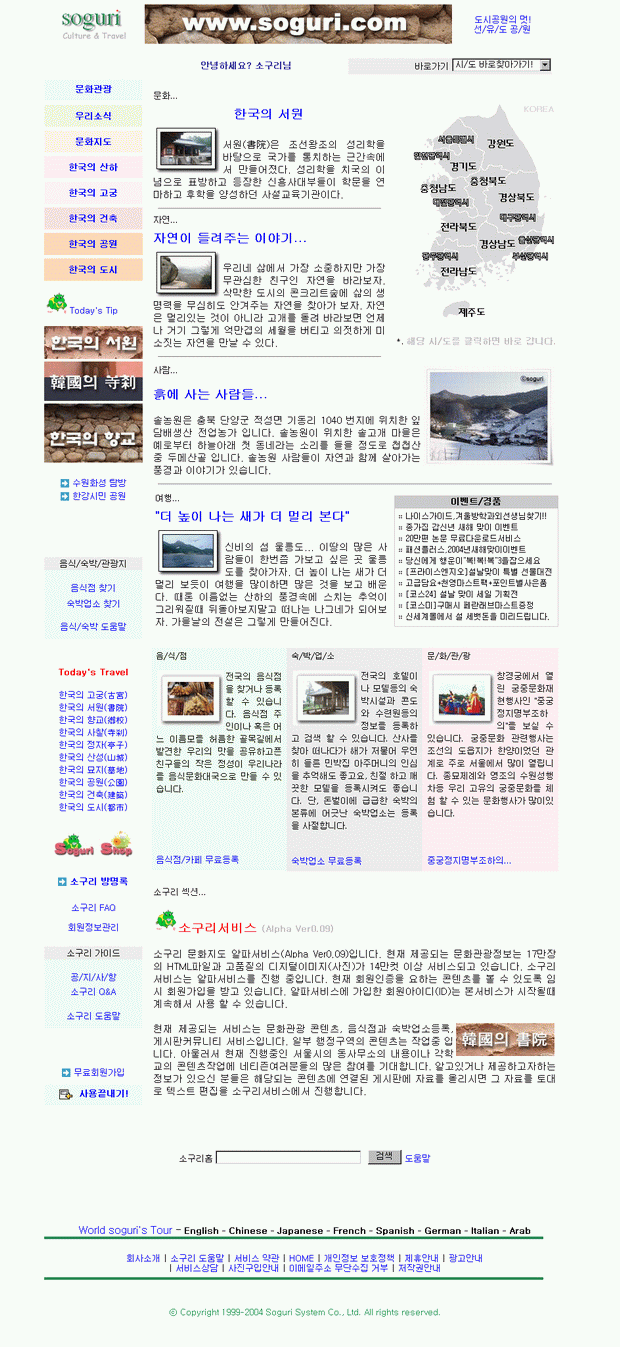The width and height of the screenshot is (620, 1347).
Task: Open 소구리 FAQ page
Action: (93, 908)
